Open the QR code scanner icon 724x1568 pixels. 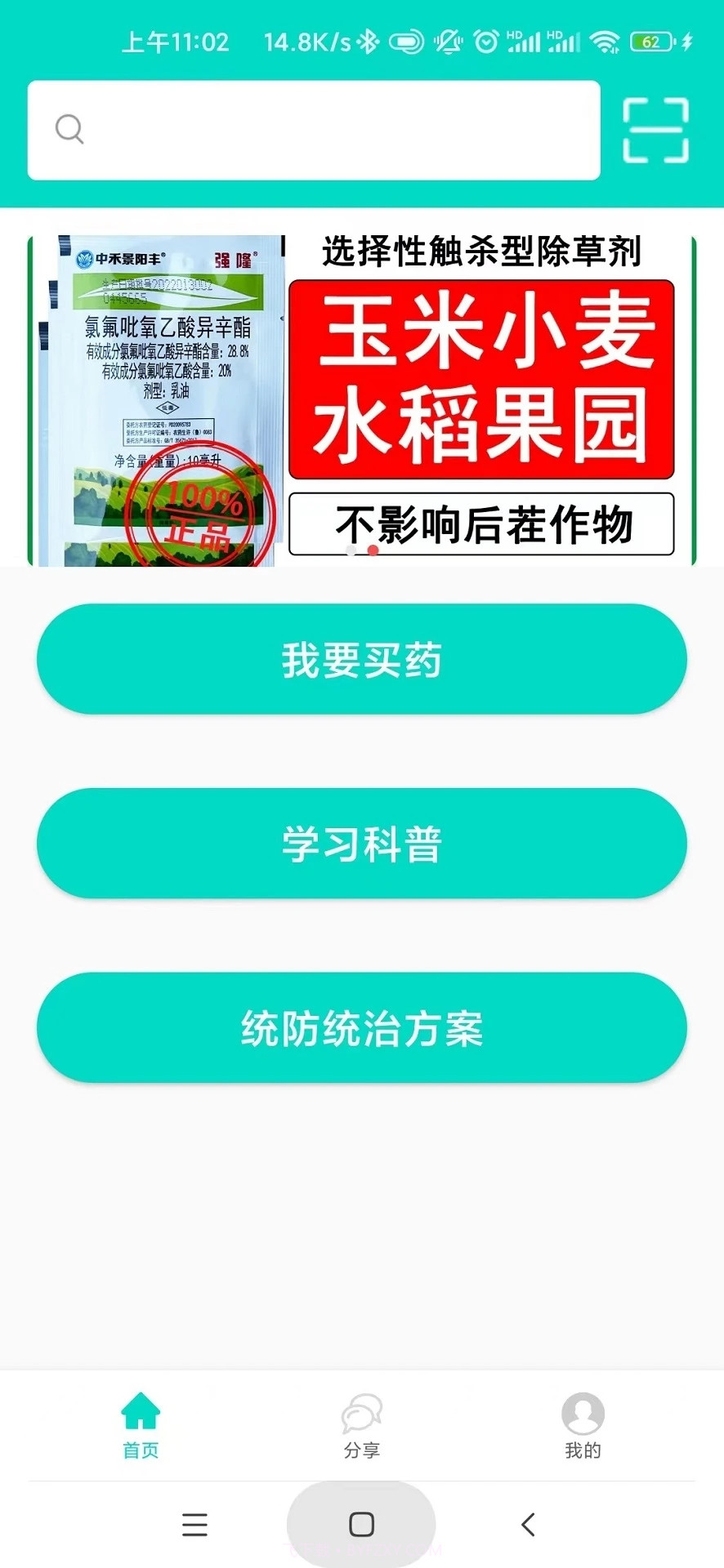point(655,129)
